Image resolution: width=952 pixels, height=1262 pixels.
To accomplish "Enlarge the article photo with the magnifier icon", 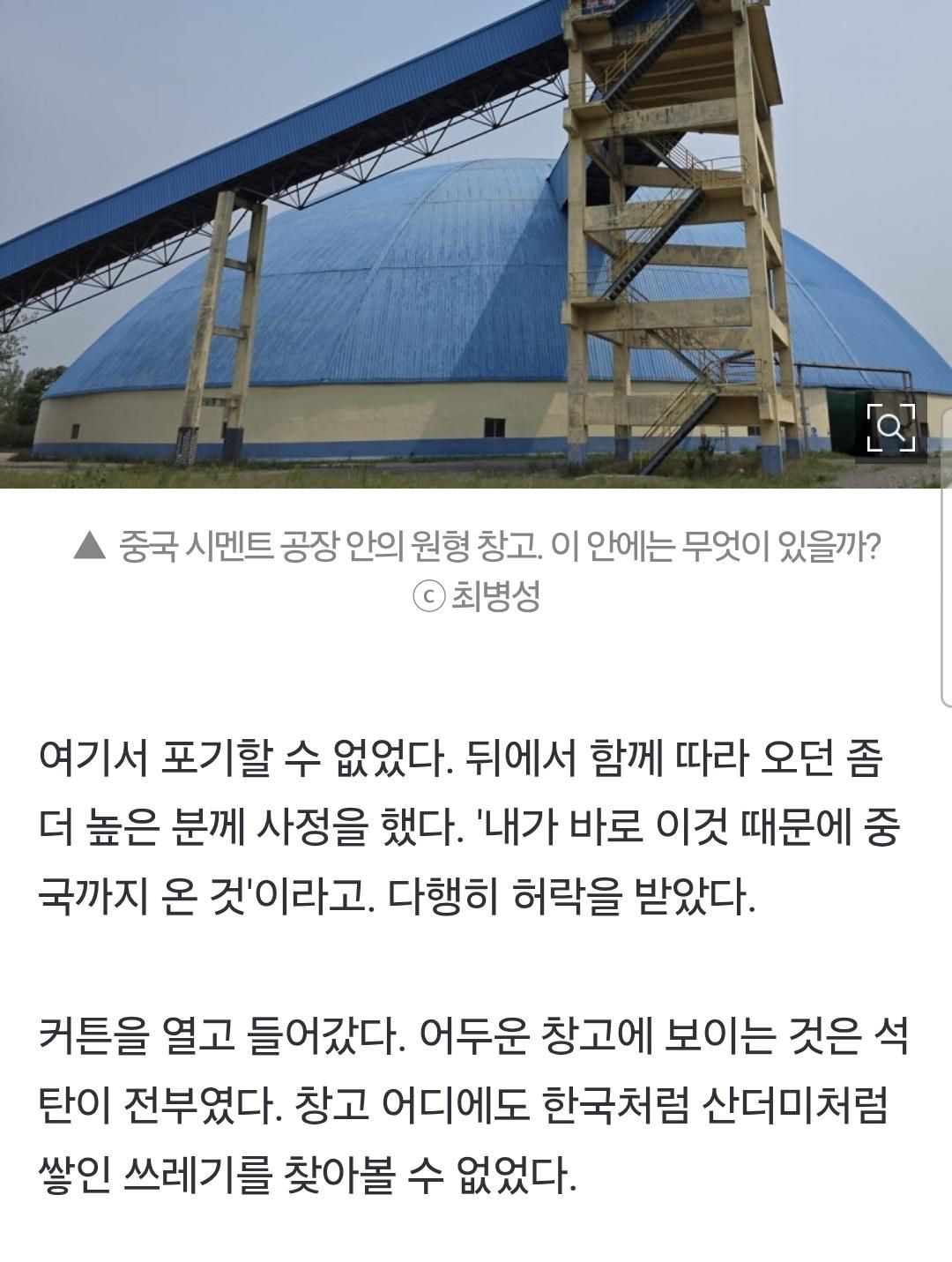I will (x=891, y=428).
